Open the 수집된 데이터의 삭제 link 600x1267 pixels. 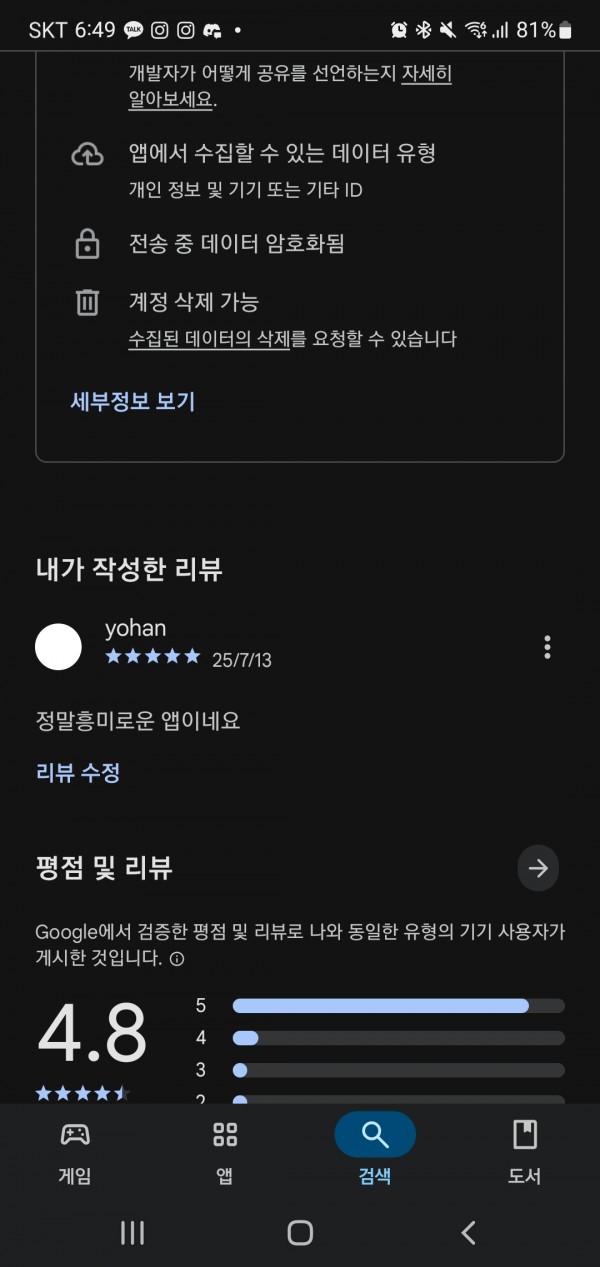click(x=209, y=339)
